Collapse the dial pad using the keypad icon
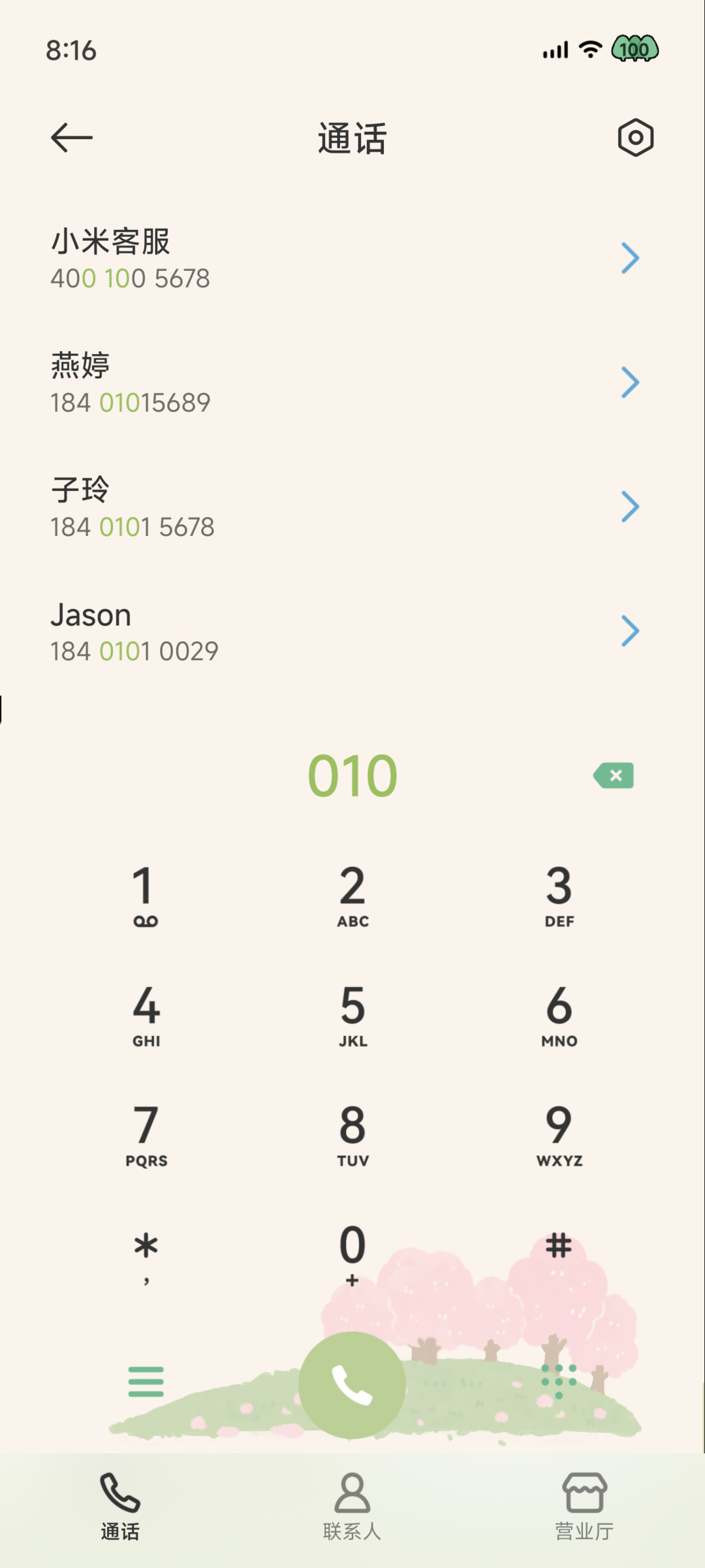The height and width of the screenshot is (1568, 705). click(559, 1381)
